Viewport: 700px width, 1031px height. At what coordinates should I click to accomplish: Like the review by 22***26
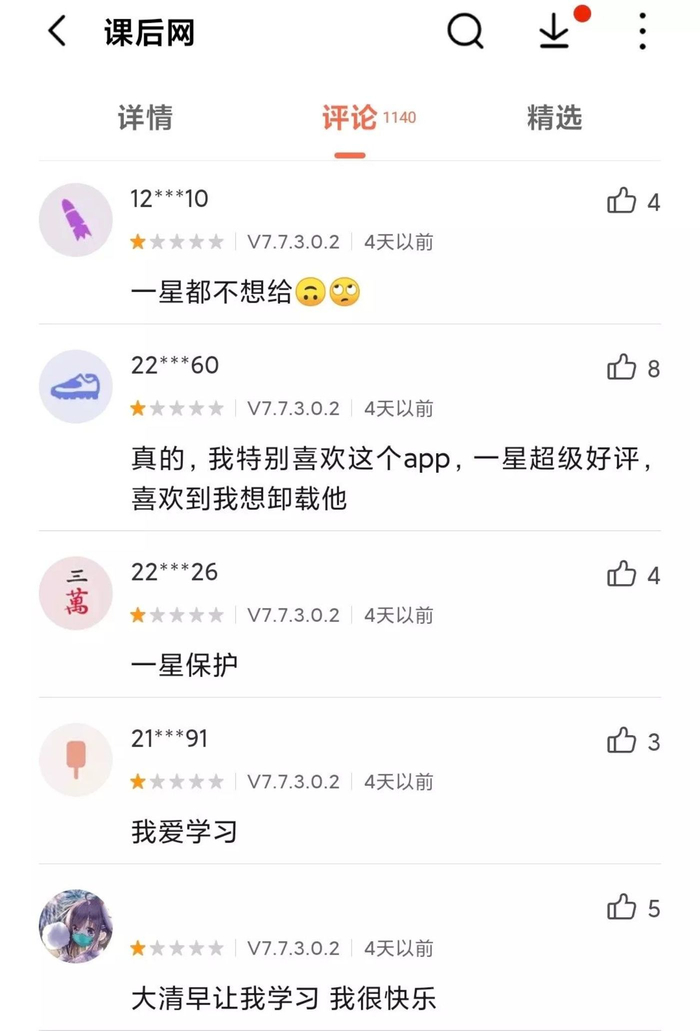coord(622,574)
